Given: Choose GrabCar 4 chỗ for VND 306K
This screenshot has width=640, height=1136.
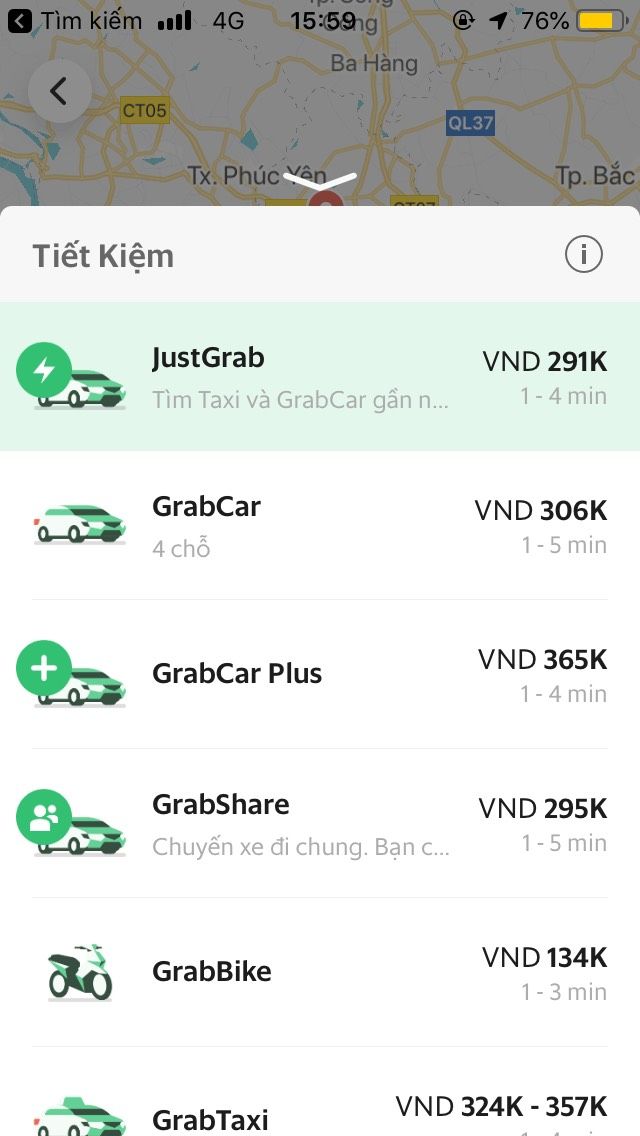Looking at the screenshot, I should click(x=320, y=526).
